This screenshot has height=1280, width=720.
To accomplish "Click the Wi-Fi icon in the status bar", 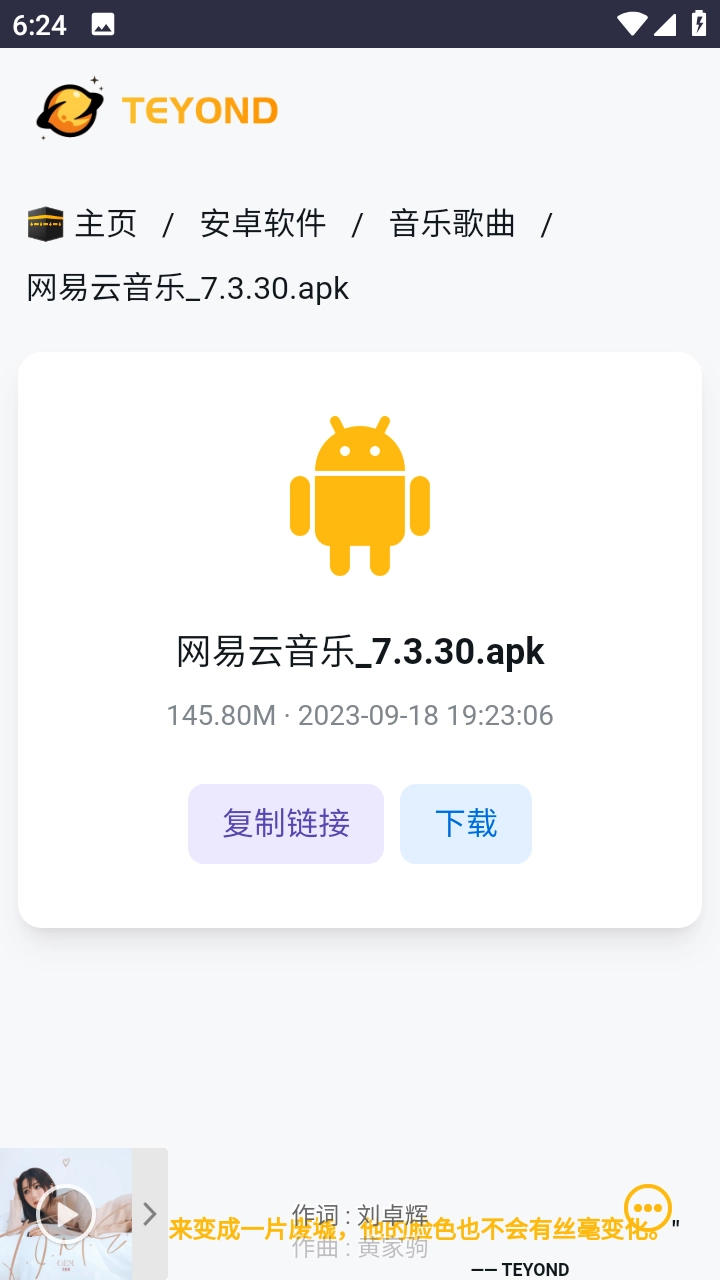I will (x=632, y=24).
